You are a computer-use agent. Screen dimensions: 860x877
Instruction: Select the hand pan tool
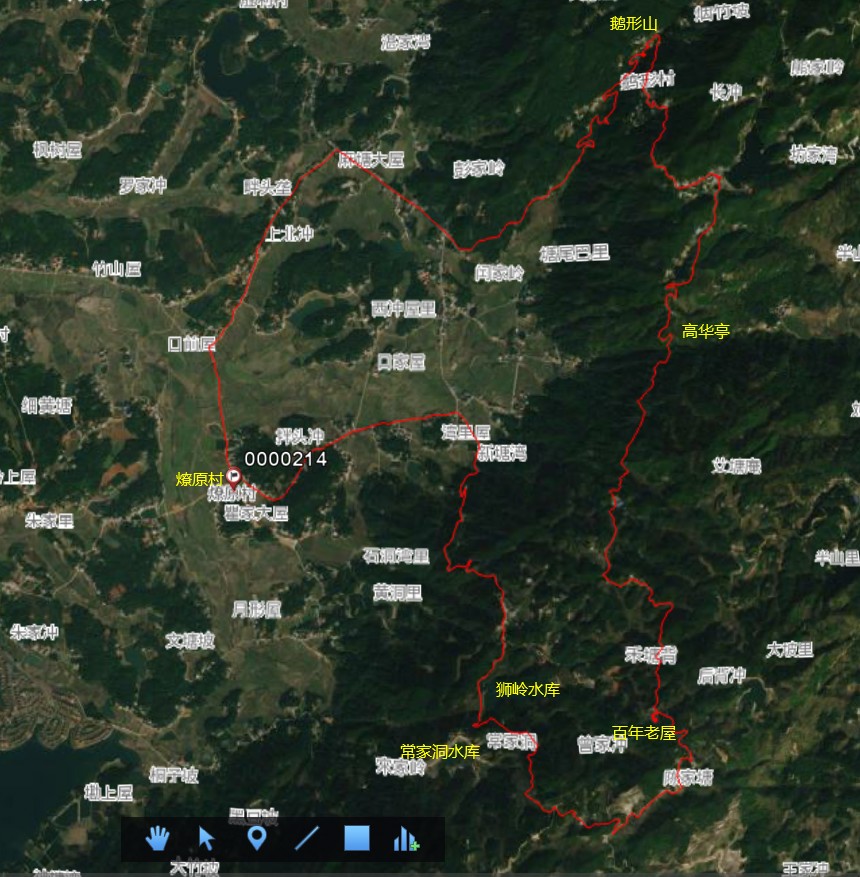pos(157,838)
